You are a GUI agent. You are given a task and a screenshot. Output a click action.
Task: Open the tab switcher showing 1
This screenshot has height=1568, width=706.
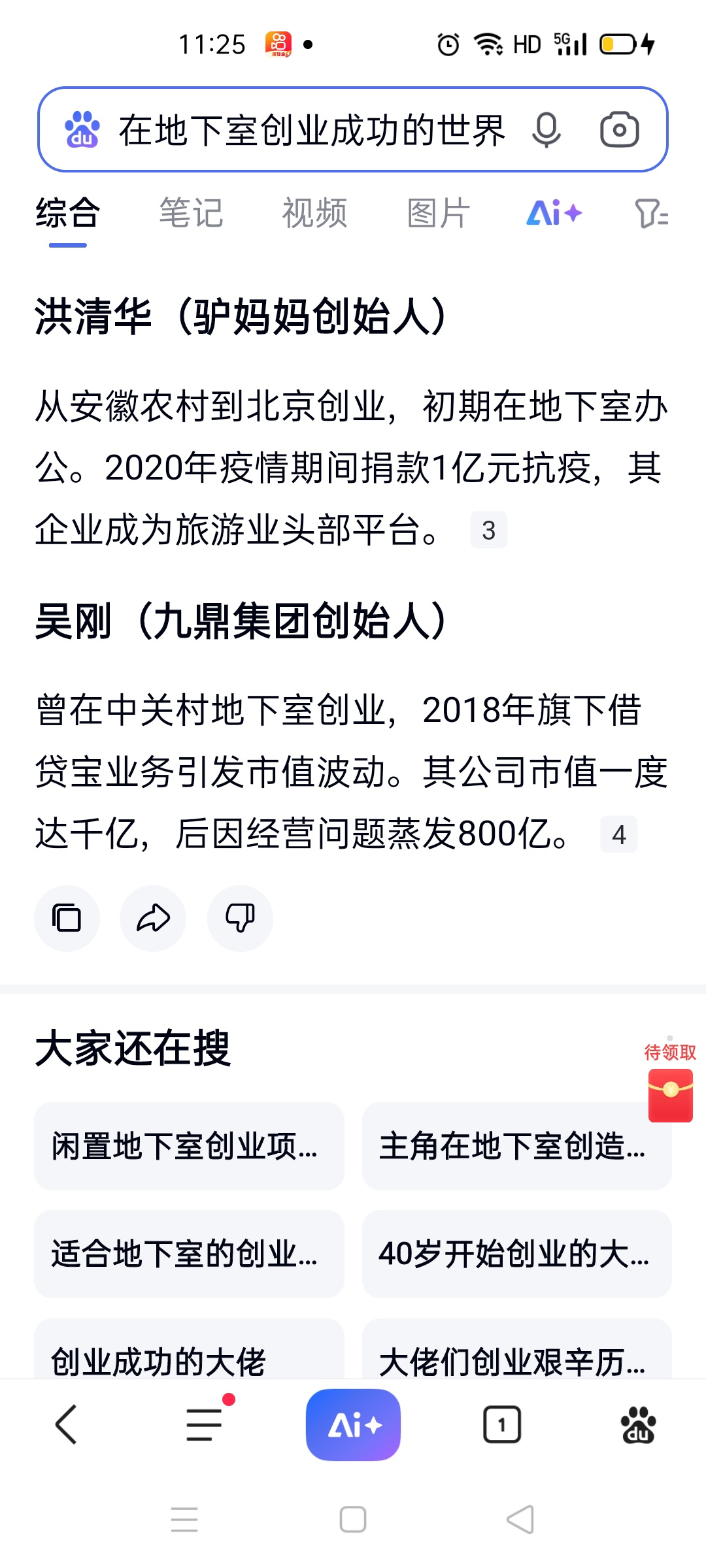[x=501, y=1424]
